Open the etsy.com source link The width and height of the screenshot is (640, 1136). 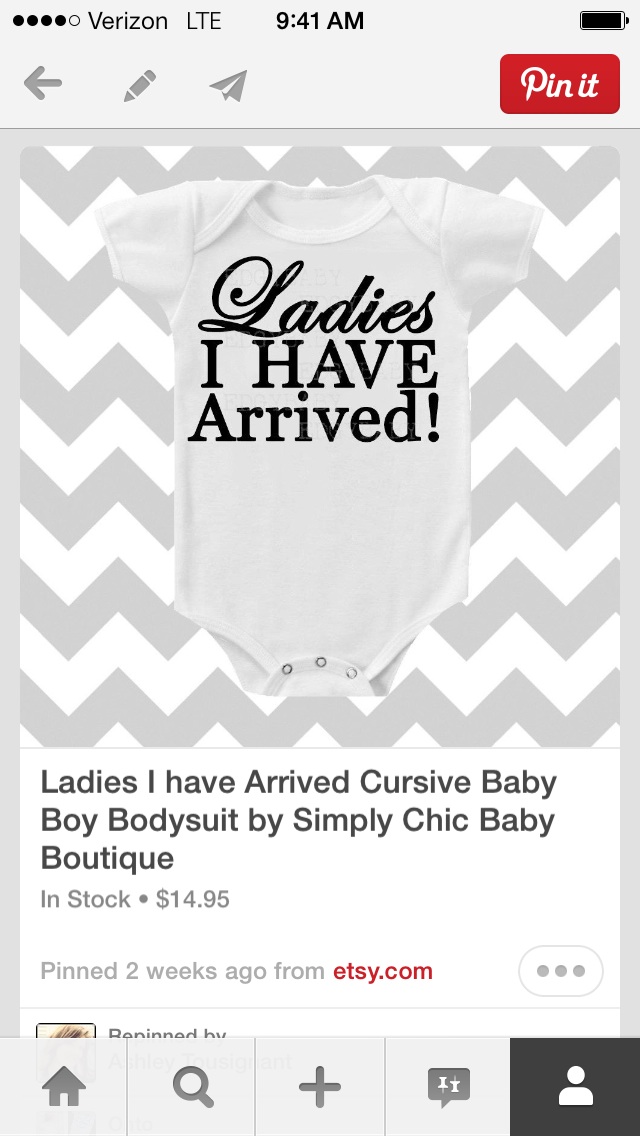pyautogui.click(x=383, y=971)
